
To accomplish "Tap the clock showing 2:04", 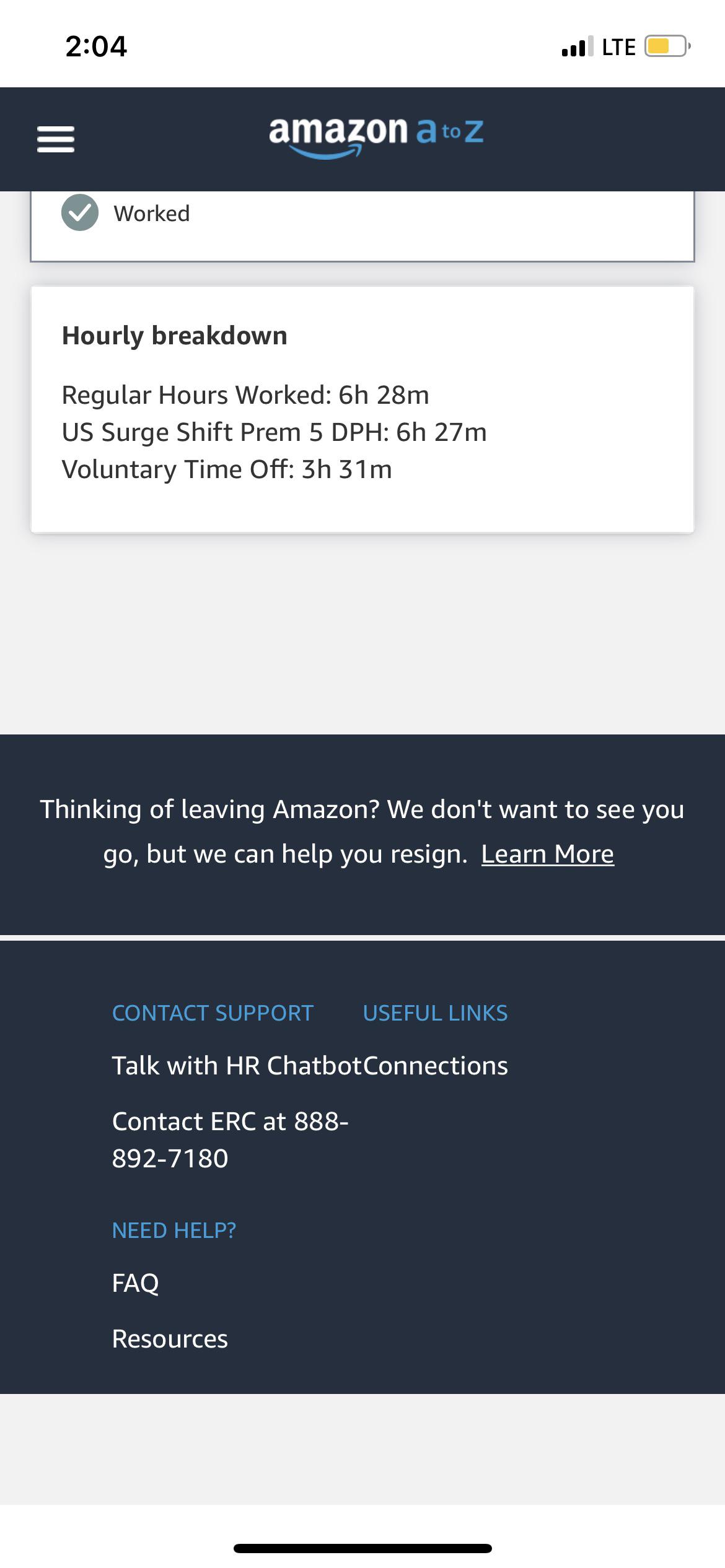I will [96, 46].
